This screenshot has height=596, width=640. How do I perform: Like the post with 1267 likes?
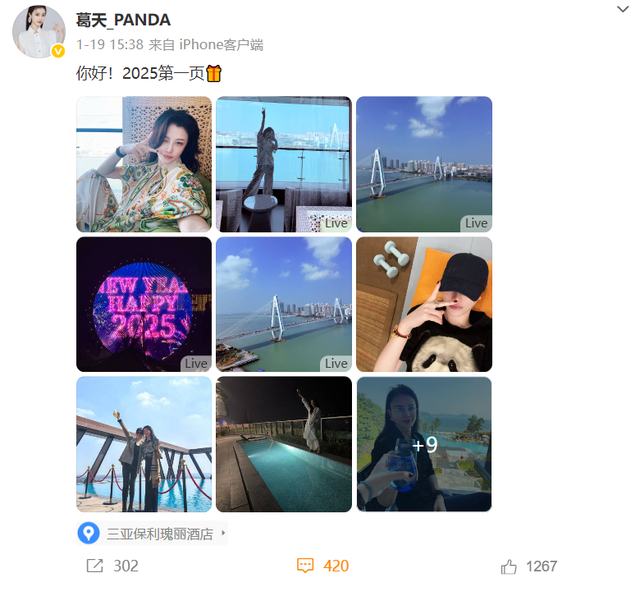pyautogui.click(x=529, y=566)
